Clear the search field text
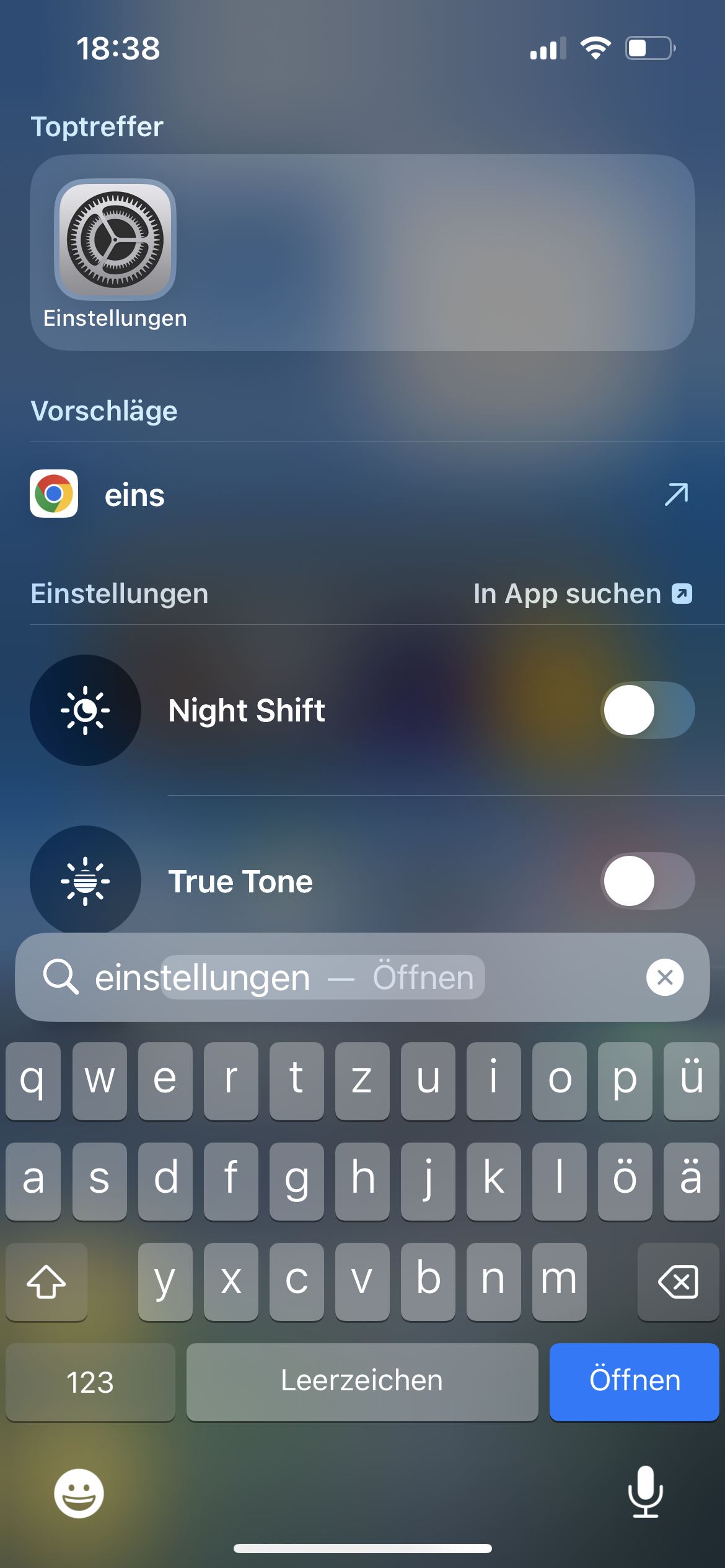Viewport: 725px width, 1568px height. [x=665, y=977]
